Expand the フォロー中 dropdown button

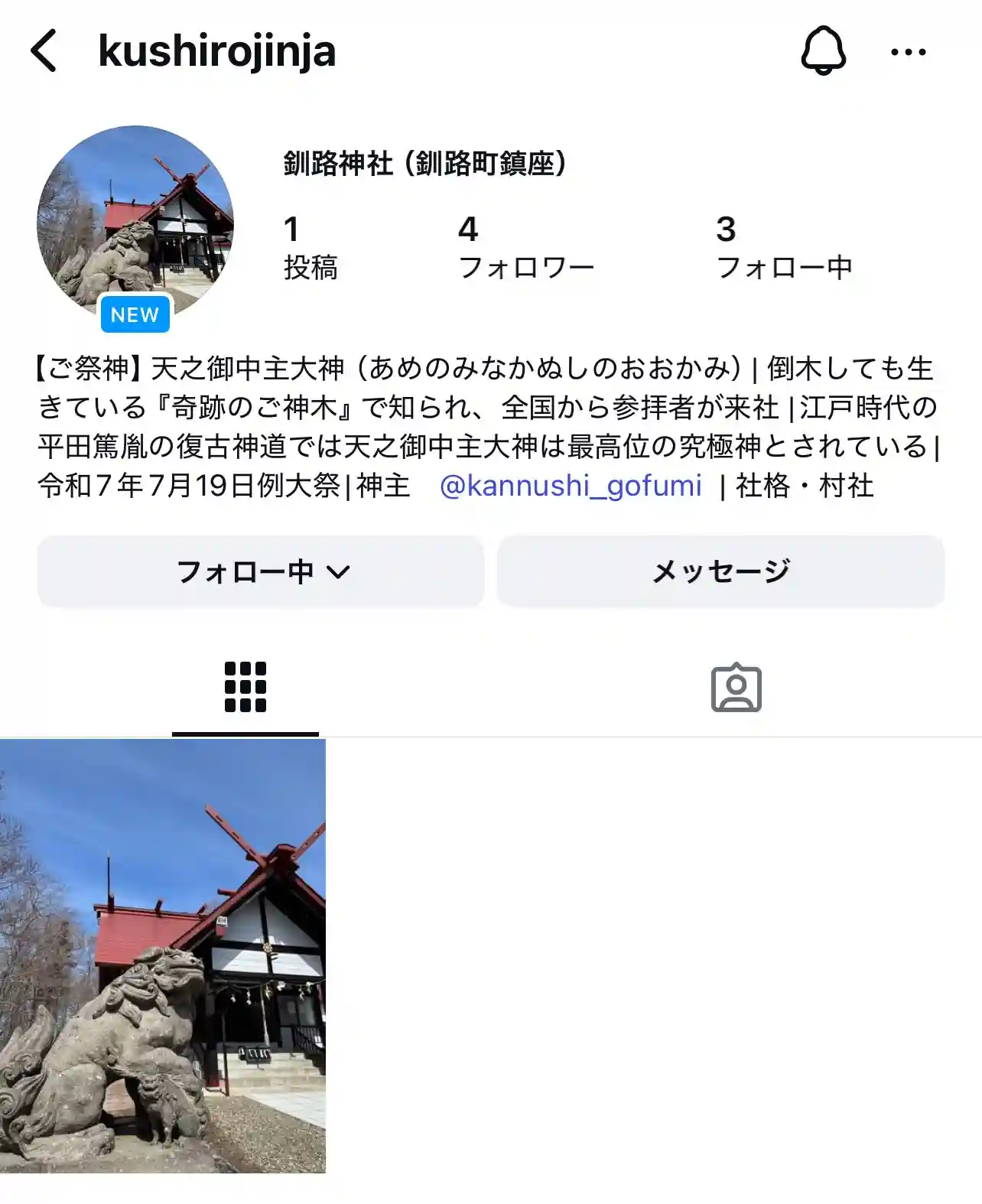pyautogui.click(x=261, y=571)
